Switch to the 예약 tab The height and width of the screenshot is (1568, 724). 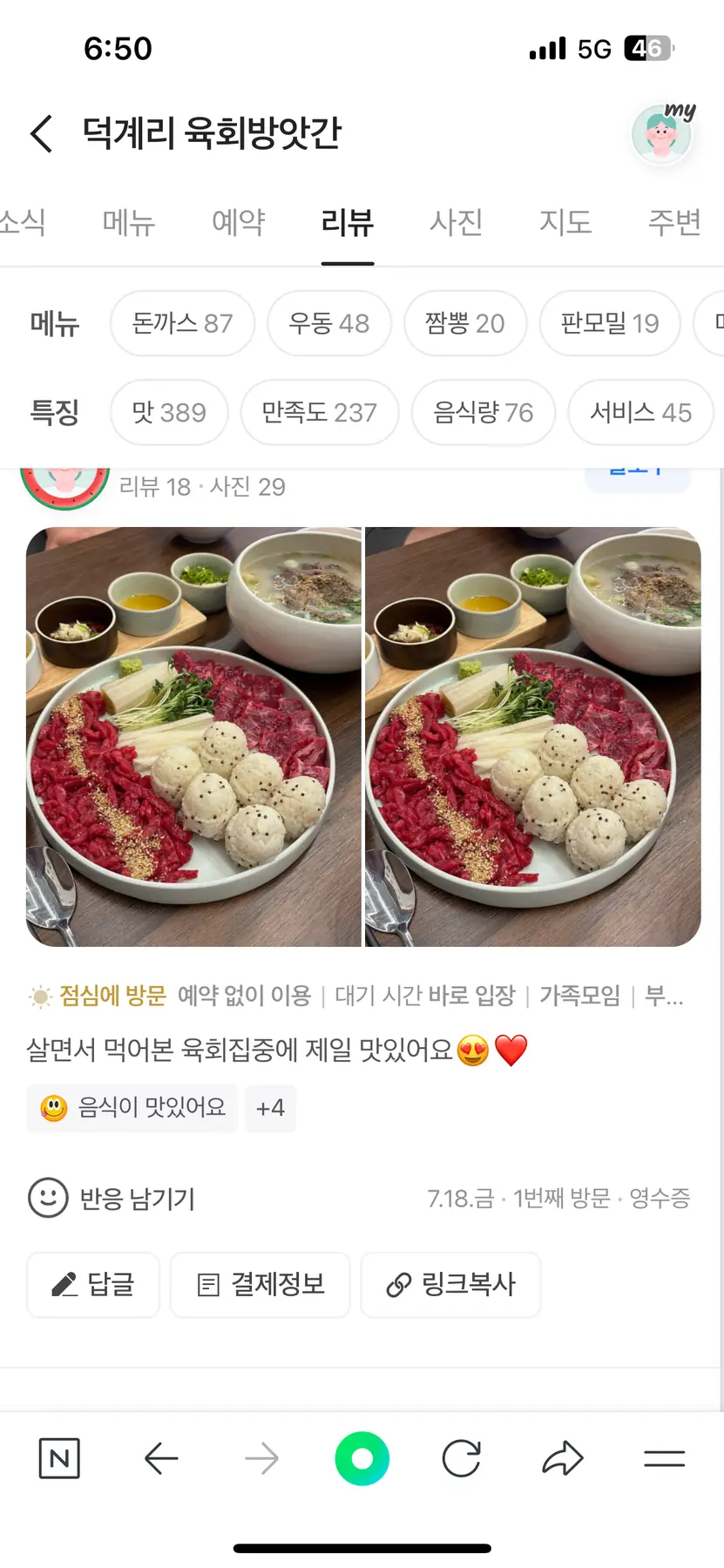pos(238,223)
